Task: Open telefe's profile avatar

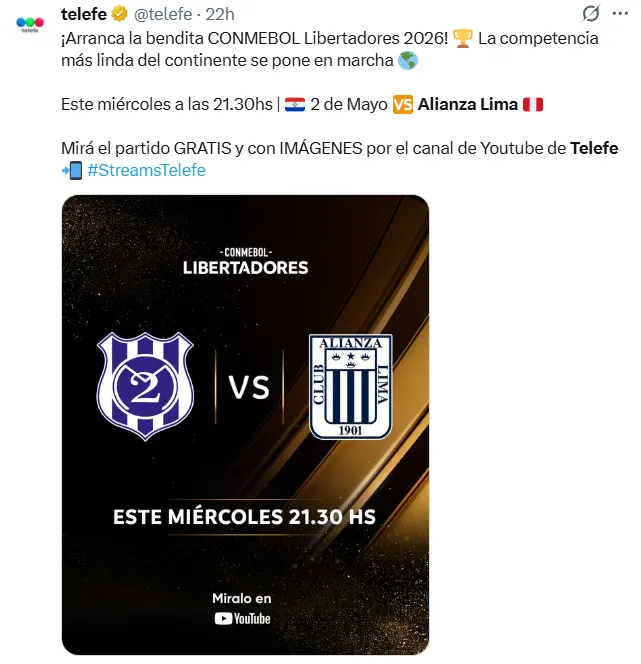Action: pyautogui.click(x=30, y=24)
